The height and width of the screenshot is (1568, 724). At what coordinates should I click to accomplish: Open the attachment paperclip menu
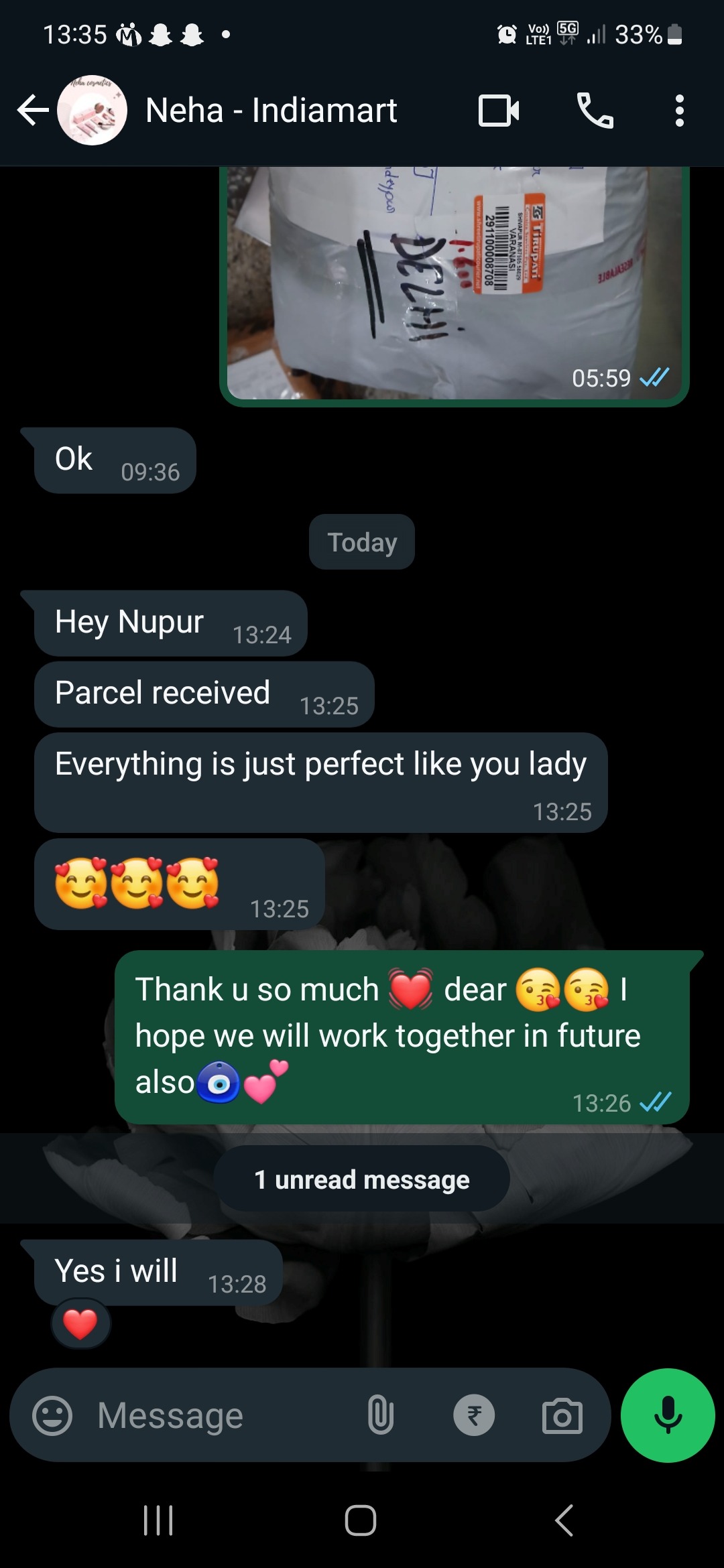[380, 1415]
